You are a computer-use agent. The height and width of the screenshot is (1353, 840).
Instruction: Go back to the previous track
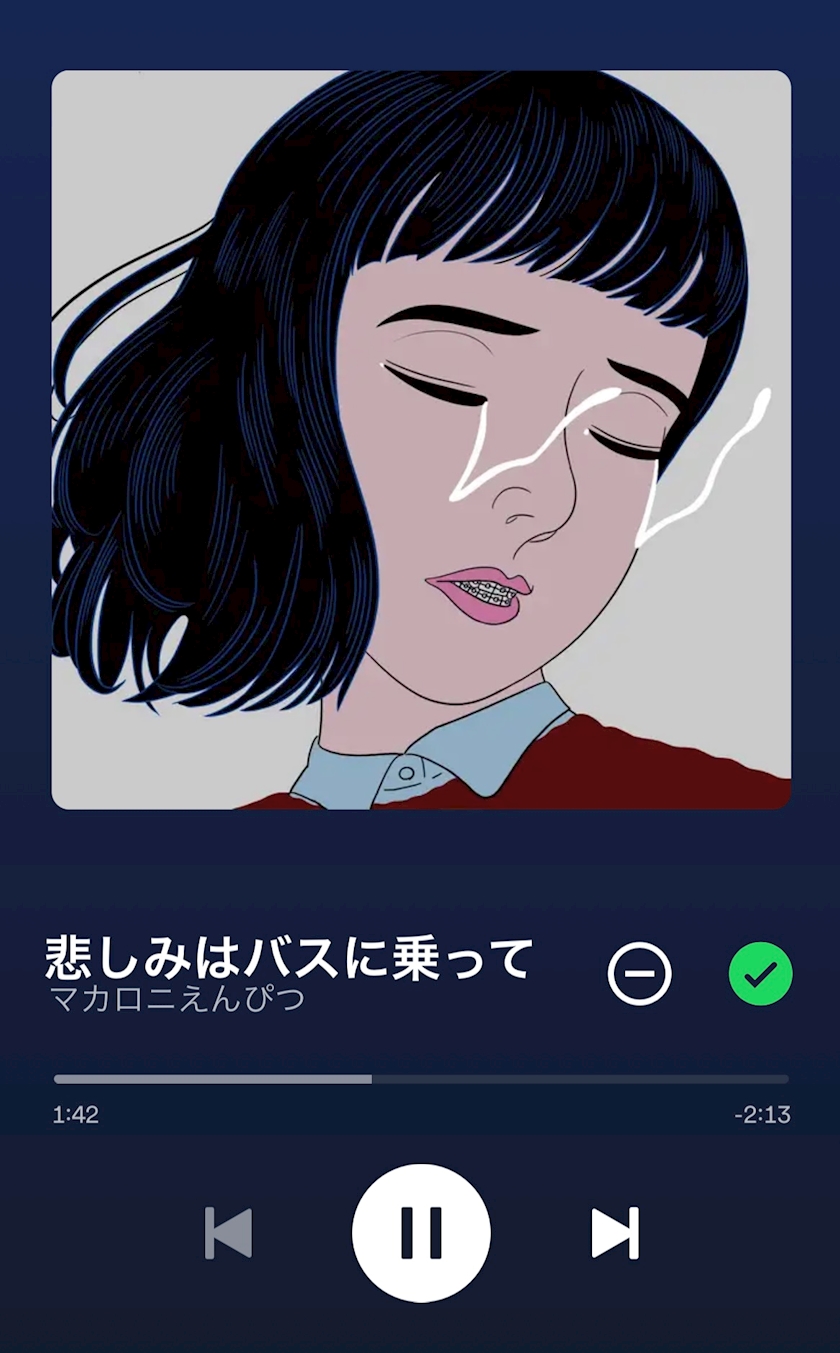[229, 1233]
